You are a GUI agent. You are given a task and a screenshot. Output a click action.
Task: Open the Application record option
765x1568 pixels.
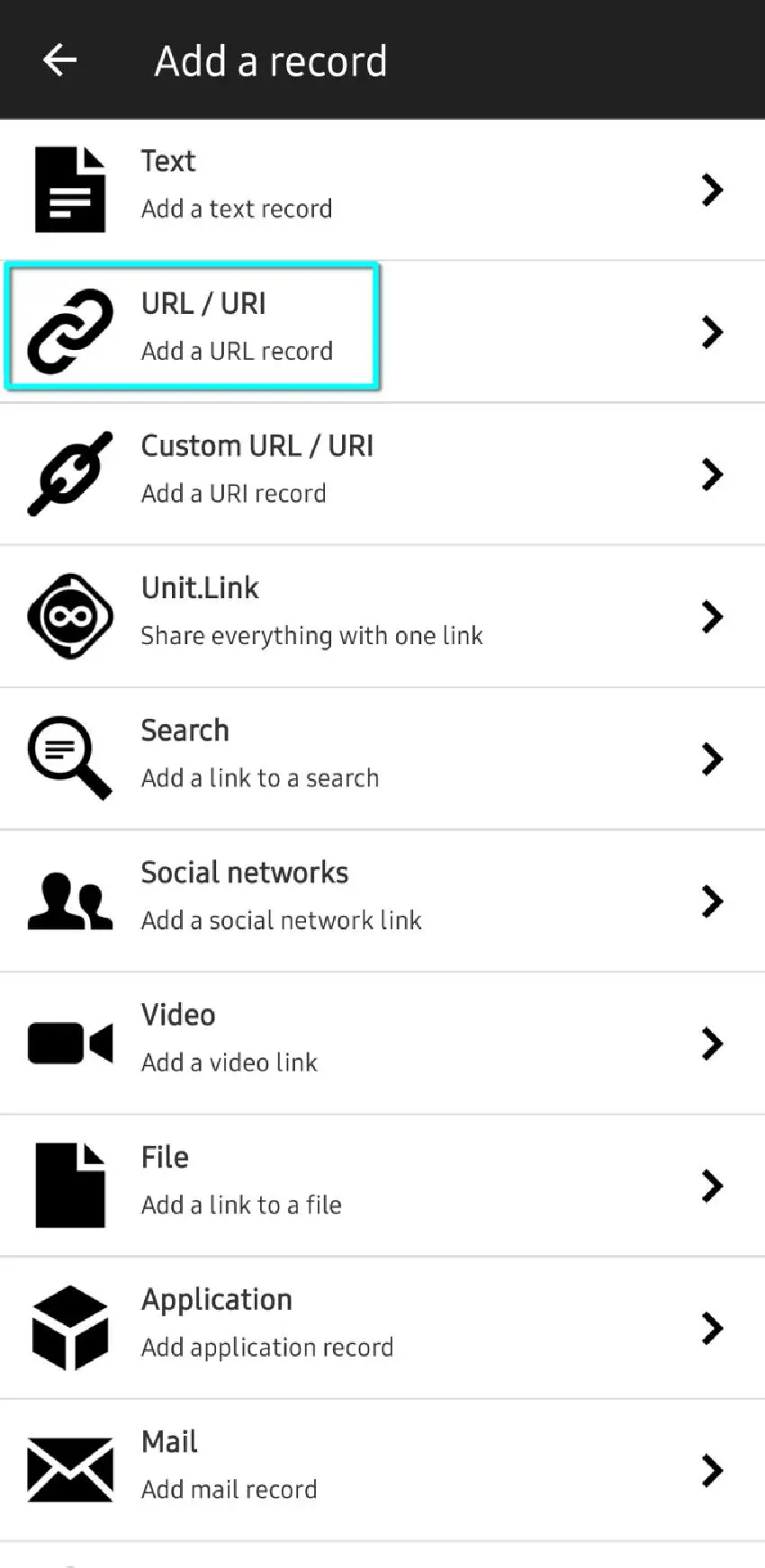382,1326
